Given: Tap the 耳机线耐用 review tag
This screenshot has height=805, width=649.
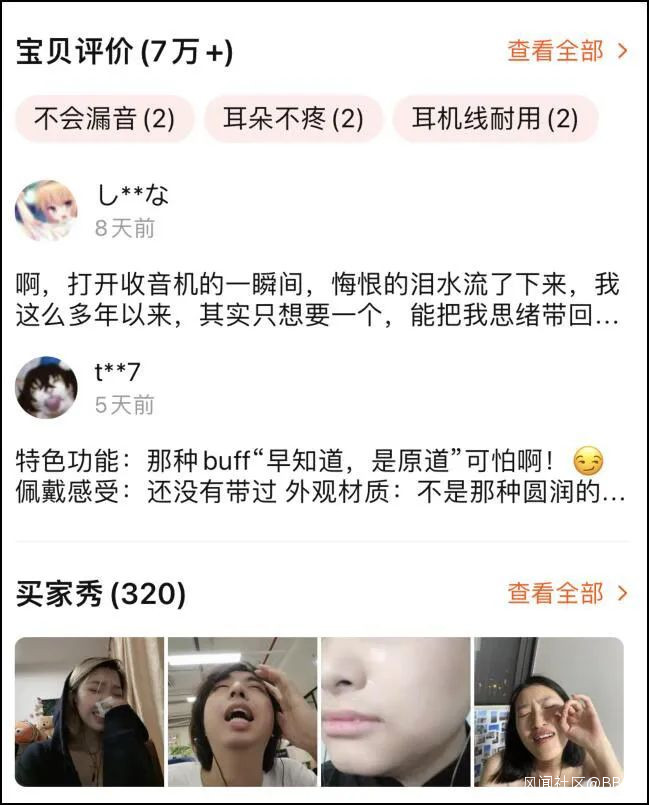Looking at the screenshot, I should tap(495, 119).
